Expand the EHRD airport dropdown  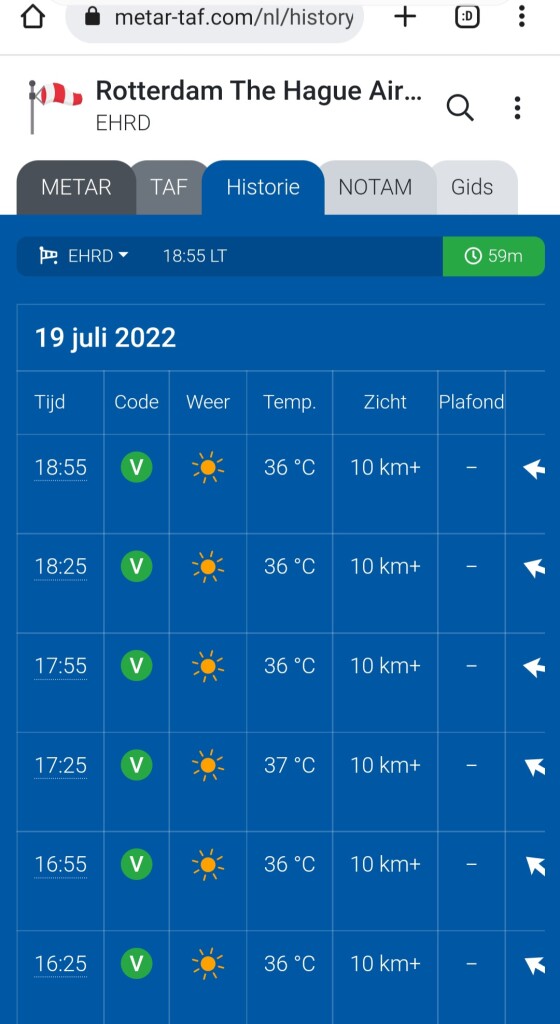(x=84, y=256)
